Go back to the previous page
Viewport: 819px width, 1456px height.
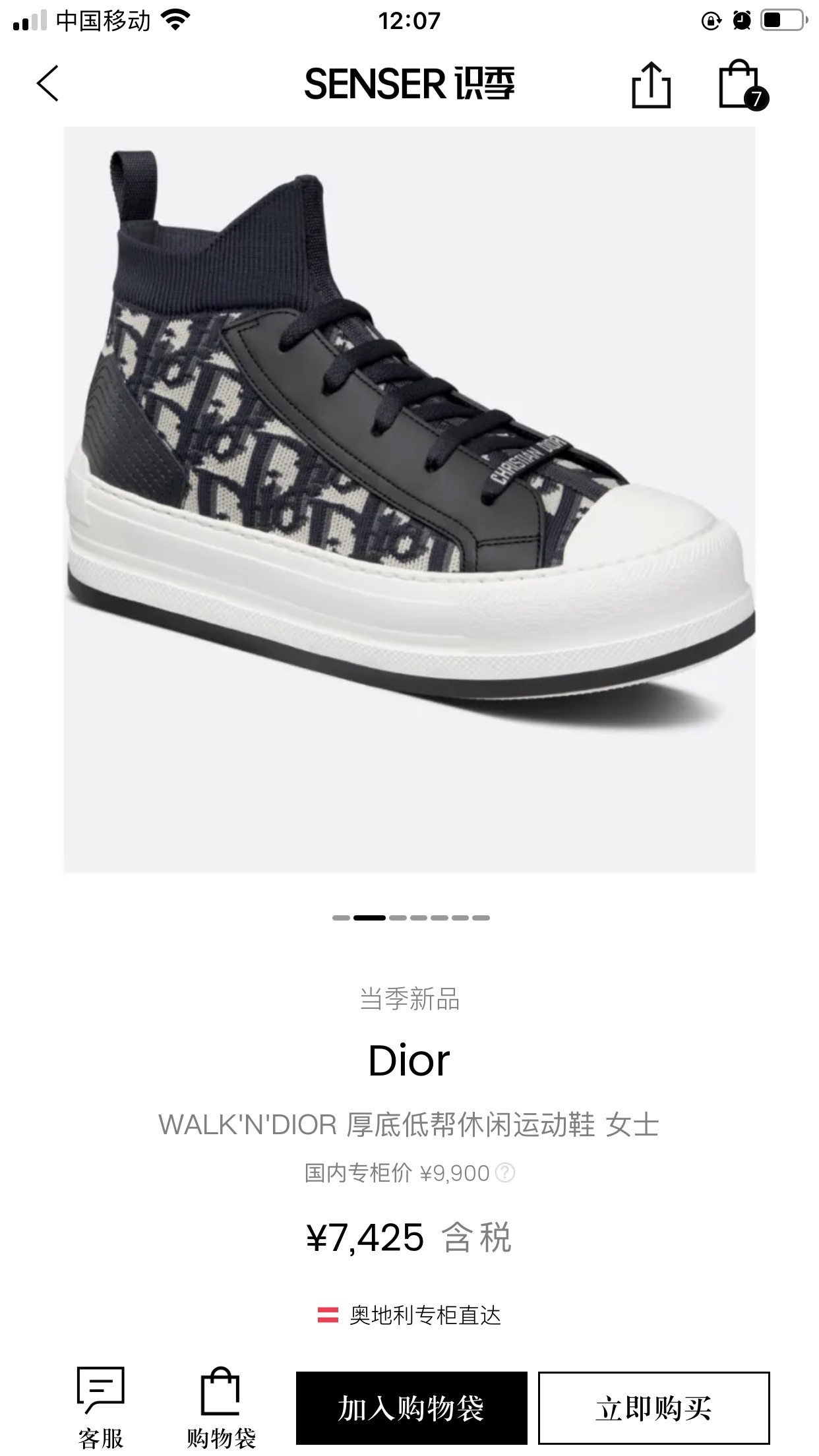tap(47, 84)
